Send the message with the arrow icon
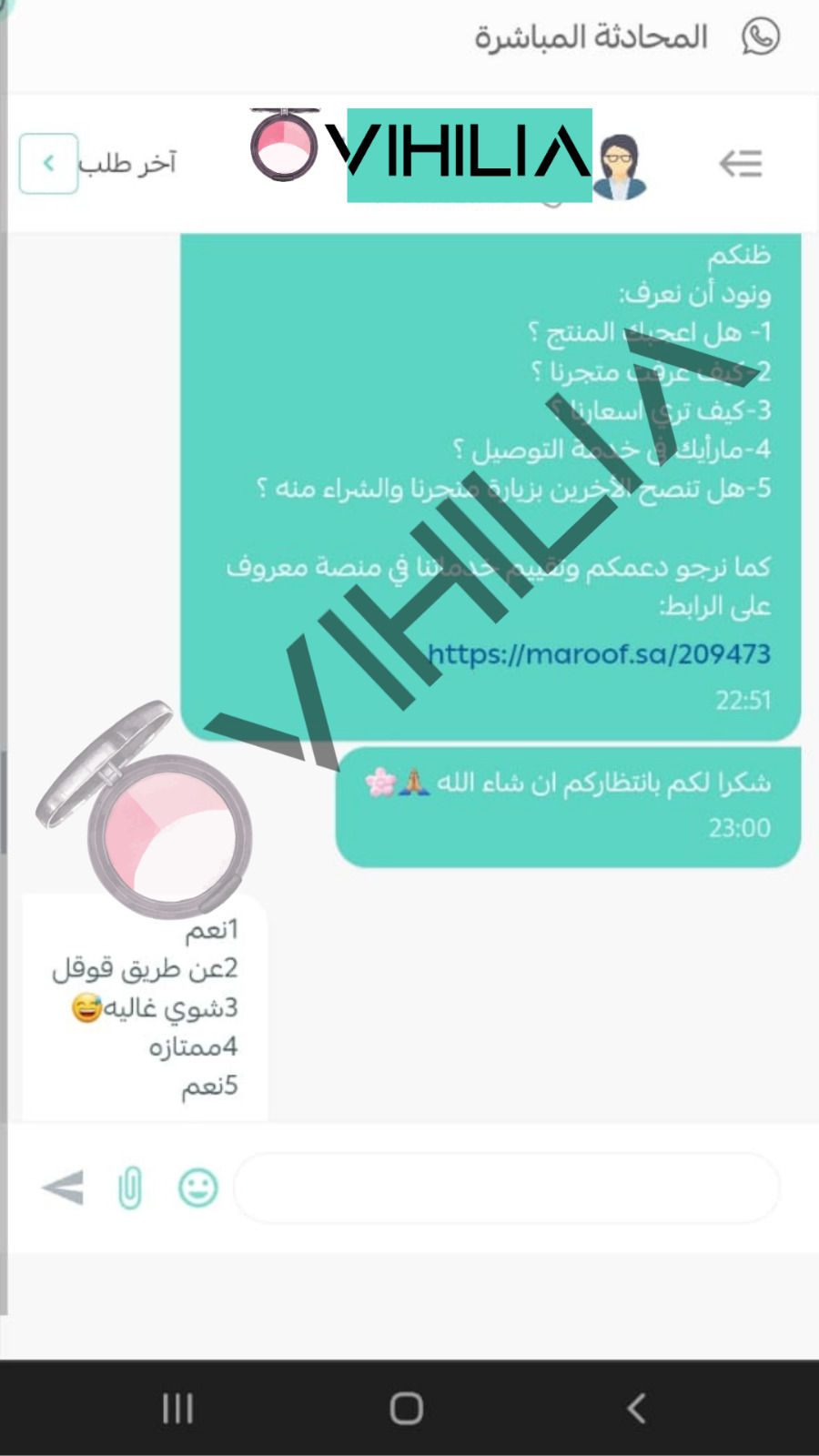This screenshot has width=819, height=1456. click(63, 1188)
